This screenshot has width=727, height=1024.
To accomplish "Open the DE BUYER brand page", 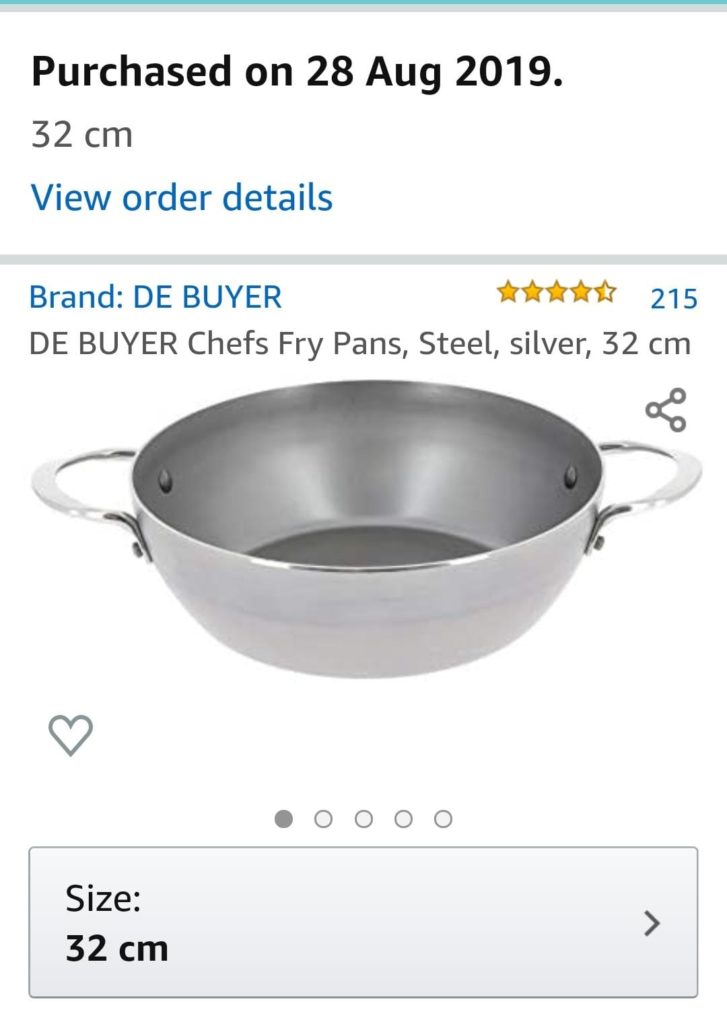I will 155,297.
